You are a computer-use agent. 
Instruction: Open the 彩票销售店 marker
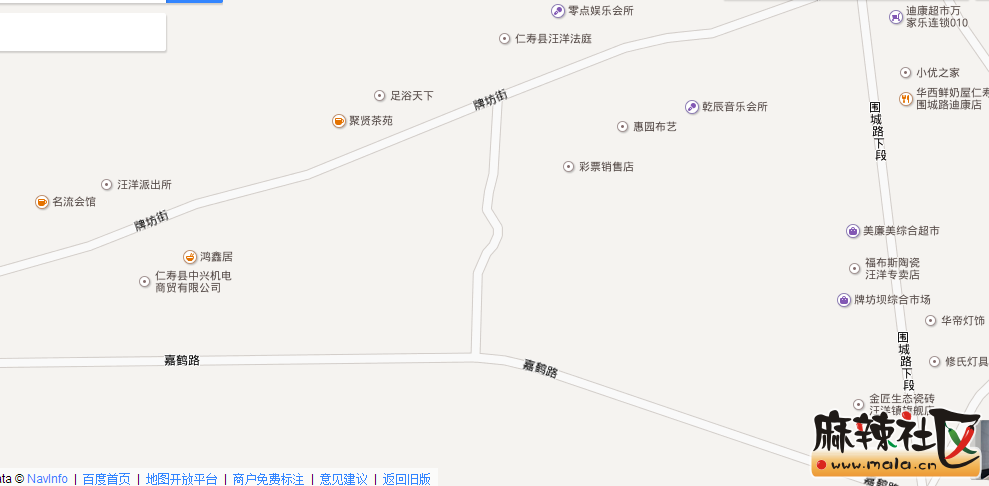click(x=568, y=167)
